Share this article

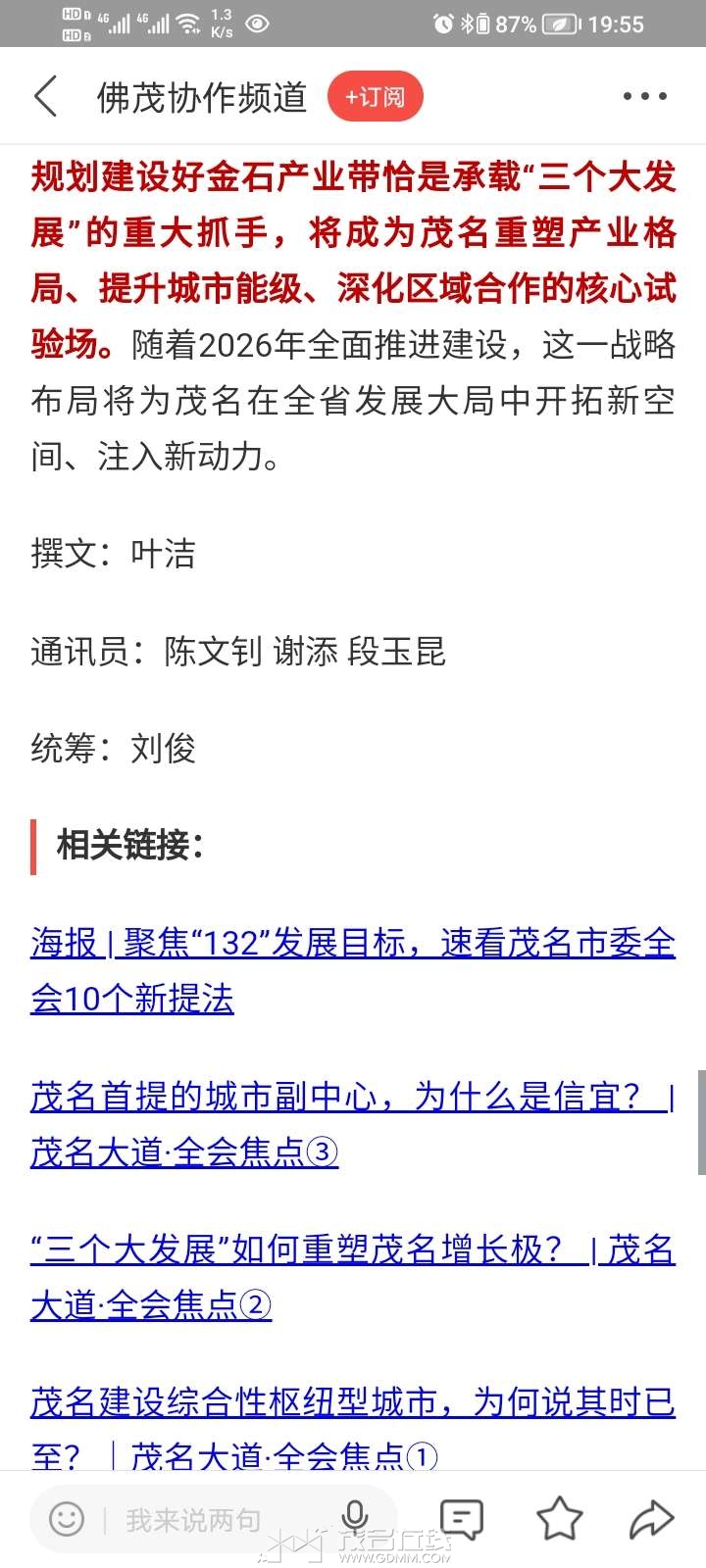pyautogui.click(x=650, y=1519)
